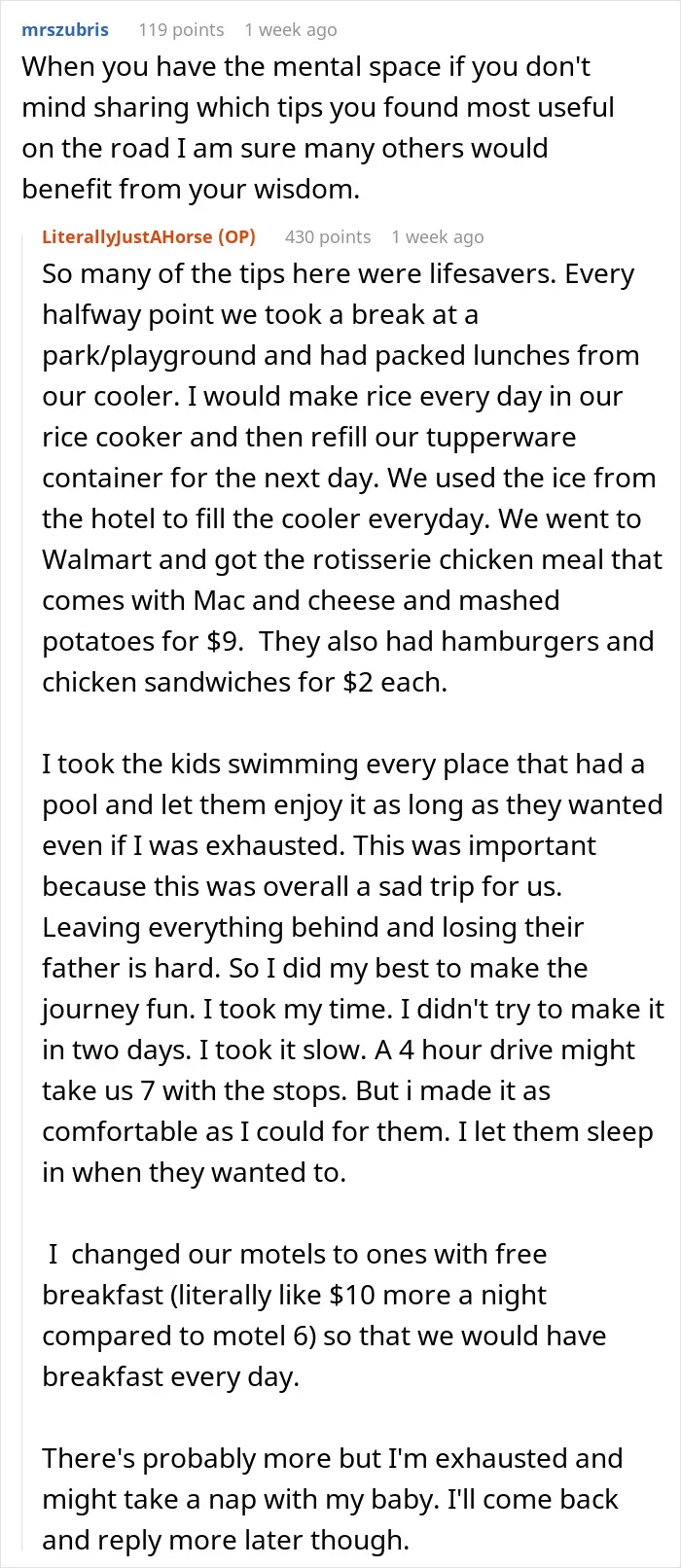Viewport: 681px width, 1568px height.
Task: Open mrszubris's user profile
Action: (x=65, y=30)
